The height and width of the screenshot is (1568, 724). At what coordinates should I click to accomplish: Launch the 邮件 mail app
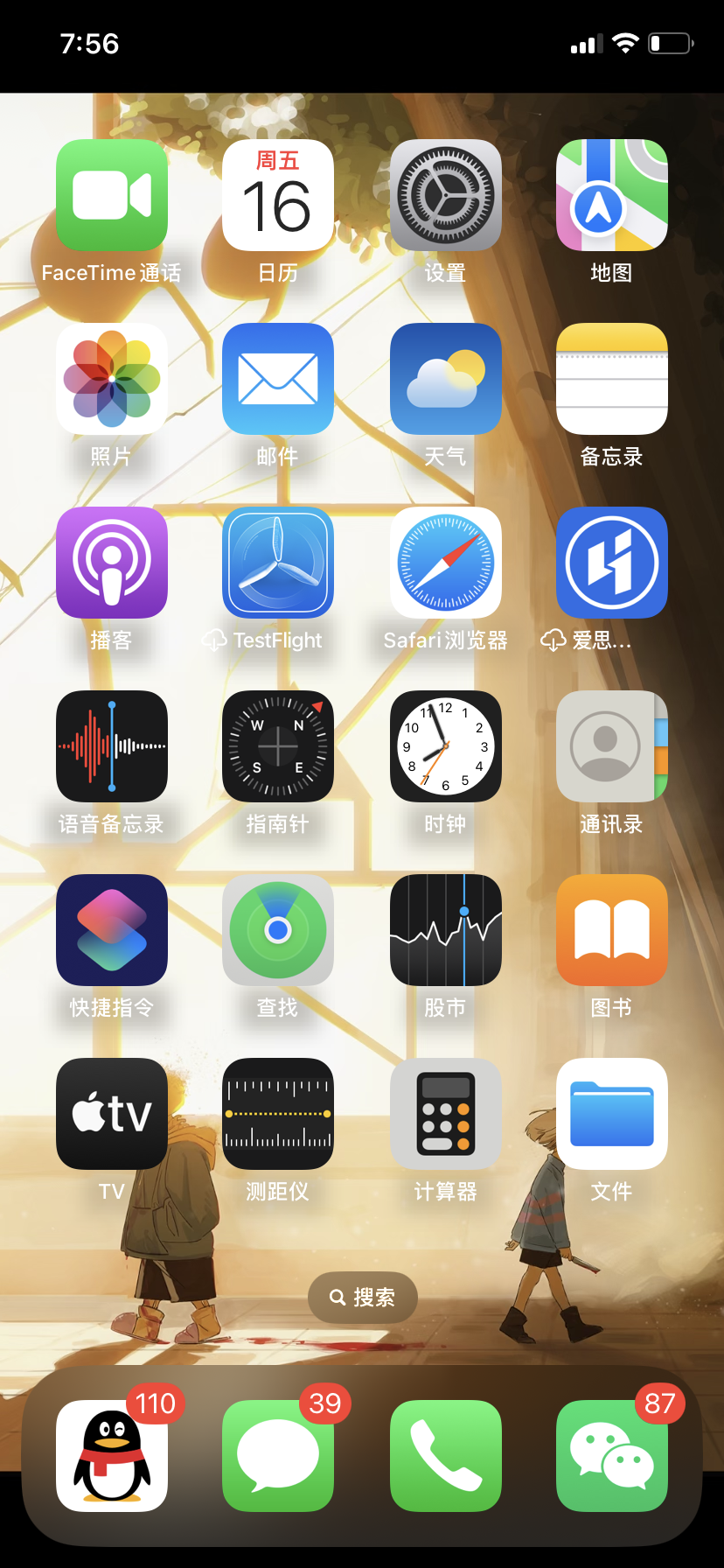click(x=278, y=379)
